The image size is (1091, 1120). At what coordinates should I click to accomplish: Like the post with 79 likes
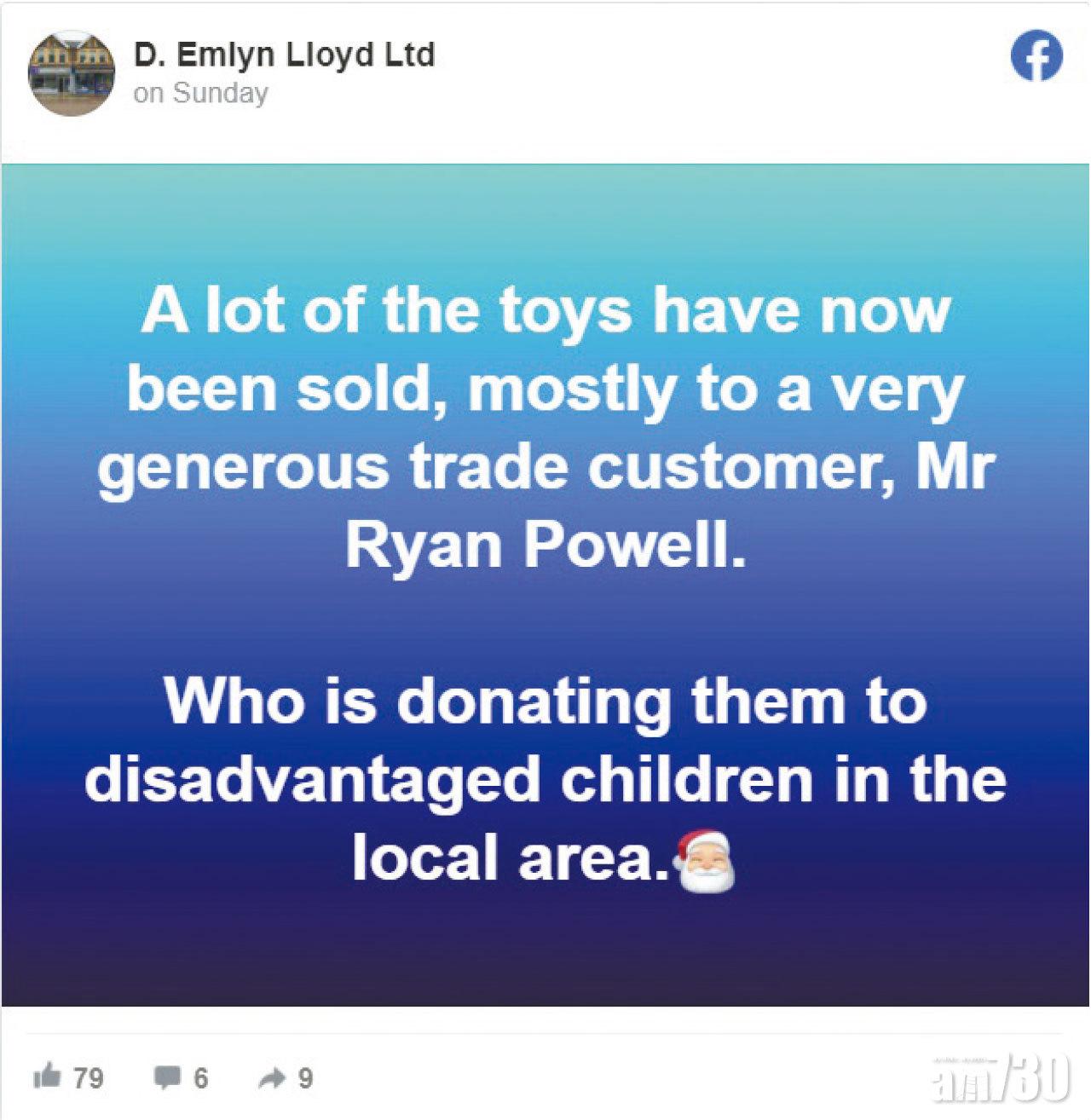click(47, 1078)
